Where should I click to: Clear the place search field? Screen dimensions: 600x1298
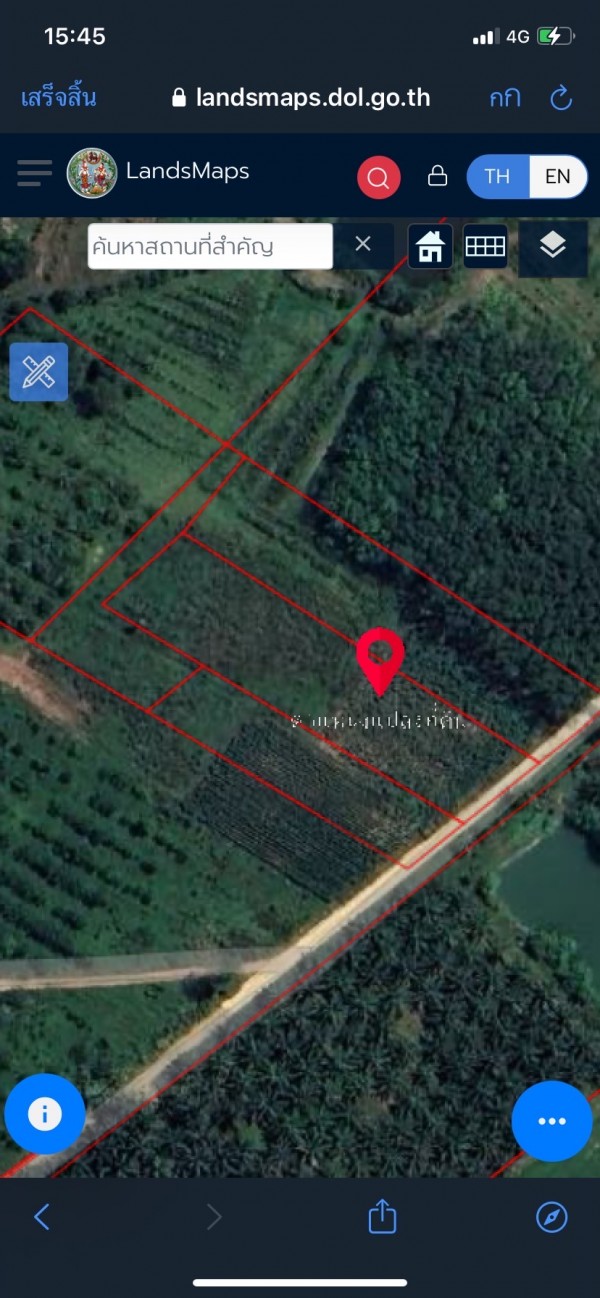pos(363,244)
